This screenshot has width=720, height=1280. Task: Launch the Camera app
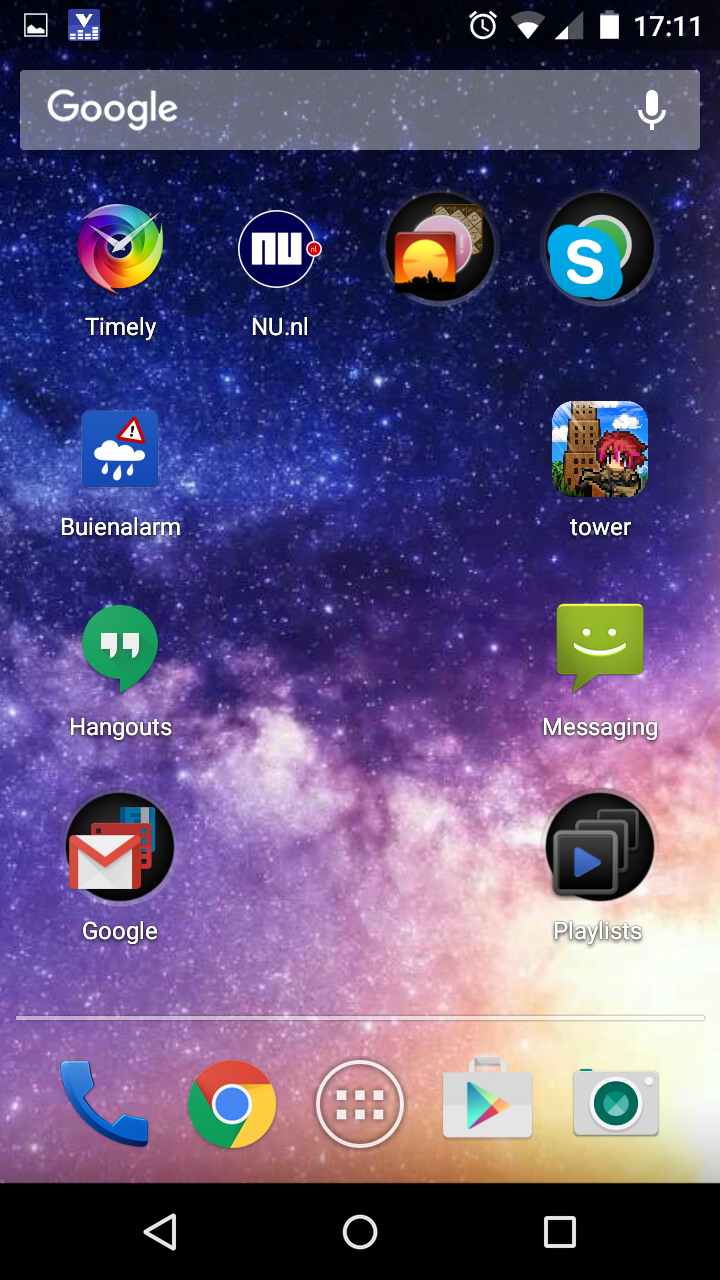(x=616, y=1102)
